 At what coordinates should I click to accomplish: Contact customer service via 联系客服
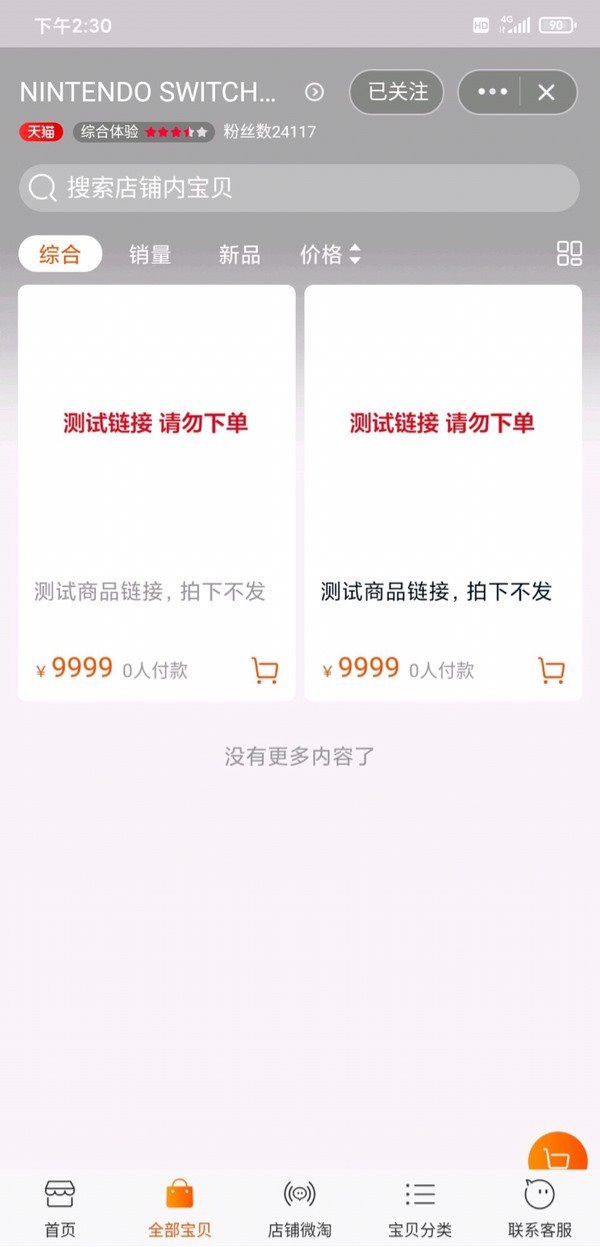point(540,1207)
